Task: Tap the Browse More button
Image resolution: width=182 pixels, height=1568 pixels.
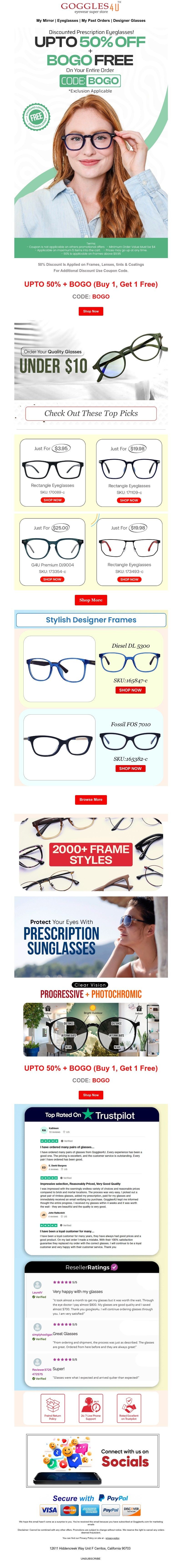Action: [91, 799]
